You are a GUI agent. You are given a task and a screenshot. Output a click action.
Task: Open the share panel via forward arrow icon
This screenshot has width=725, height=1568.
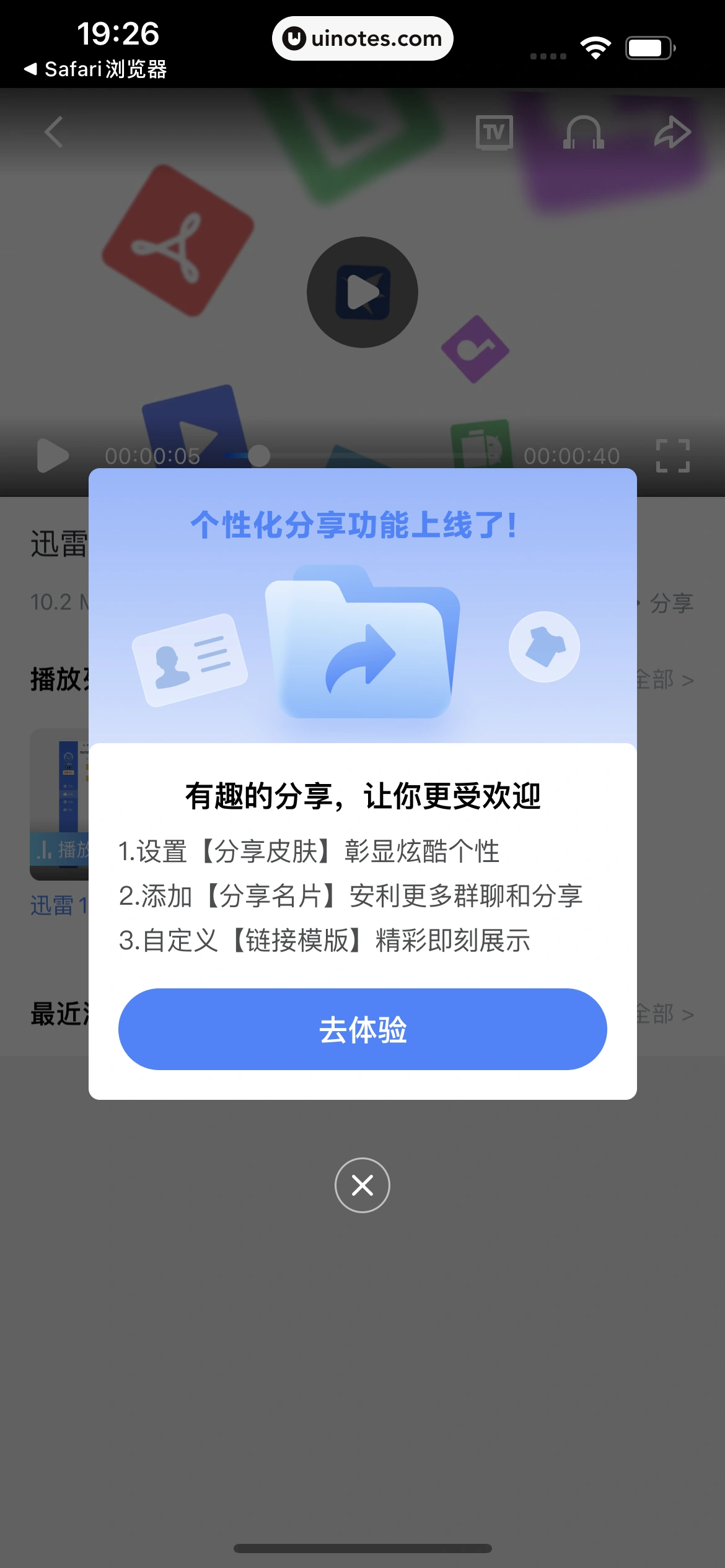pos(673,131)
